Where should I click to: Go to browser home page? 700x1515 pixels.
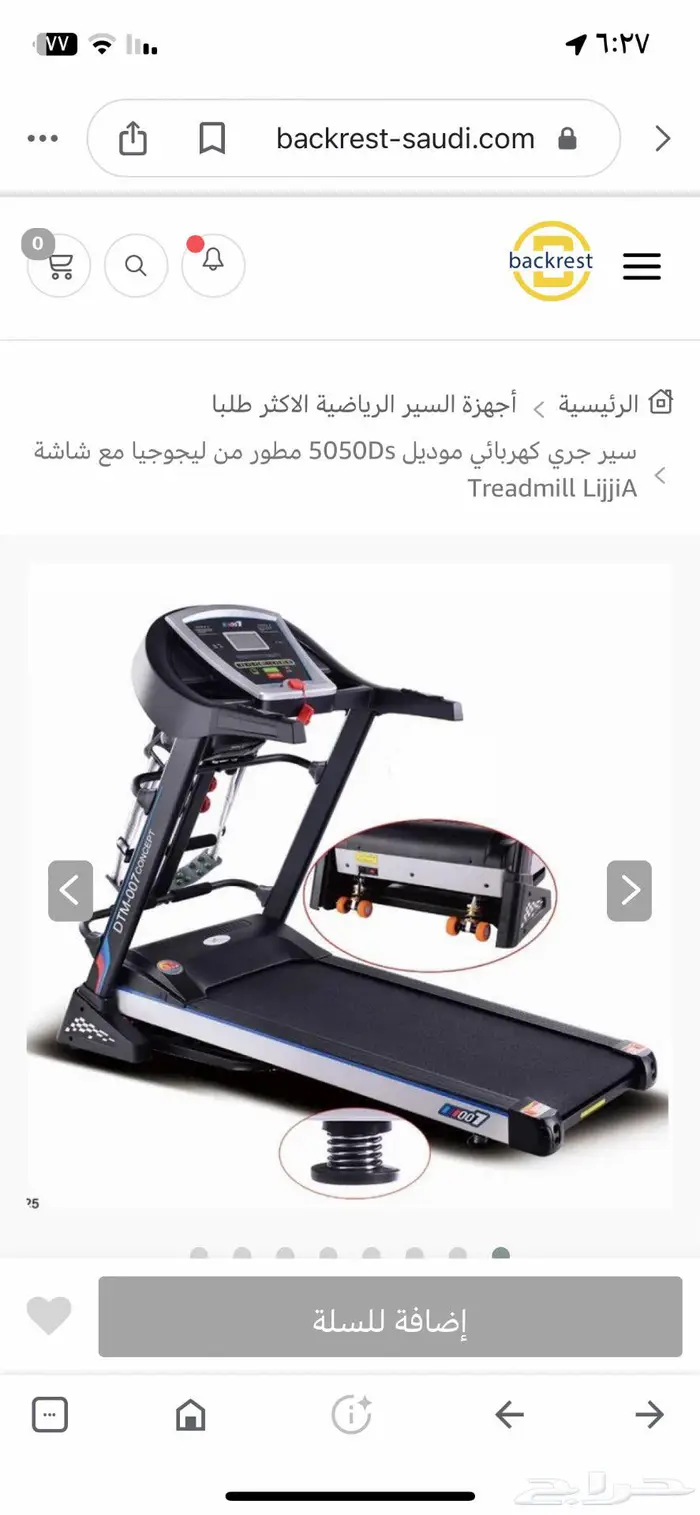tap(190, 1414)
